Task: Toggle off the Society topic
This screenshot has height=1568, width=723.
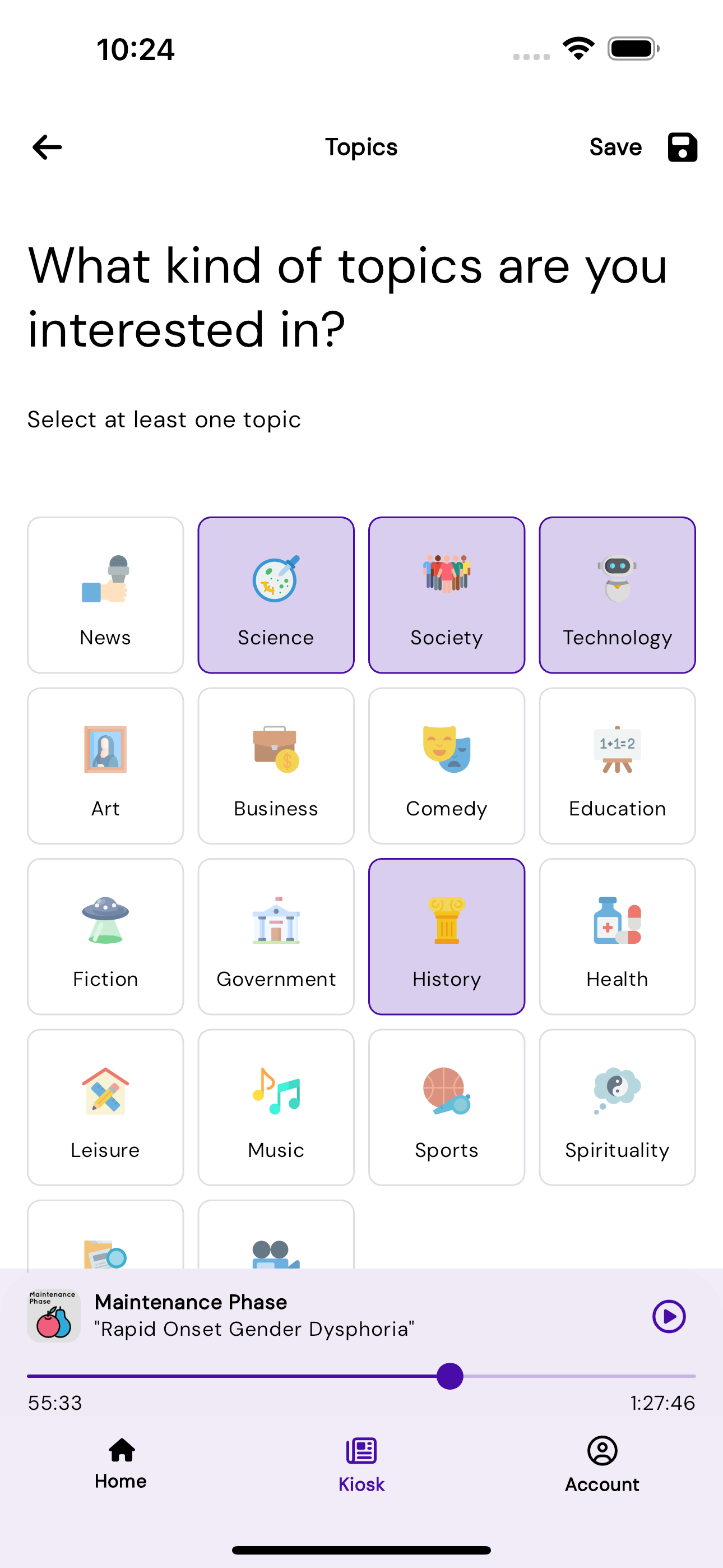Action: point(446,594)
